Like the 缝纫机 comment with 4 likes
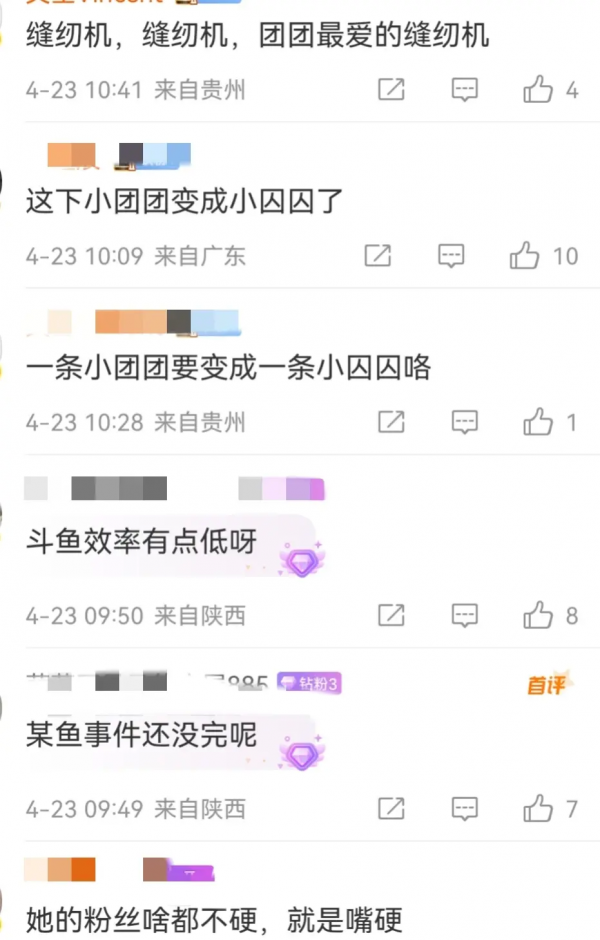This screenshot has width=600, height=940. pos(538,90)
